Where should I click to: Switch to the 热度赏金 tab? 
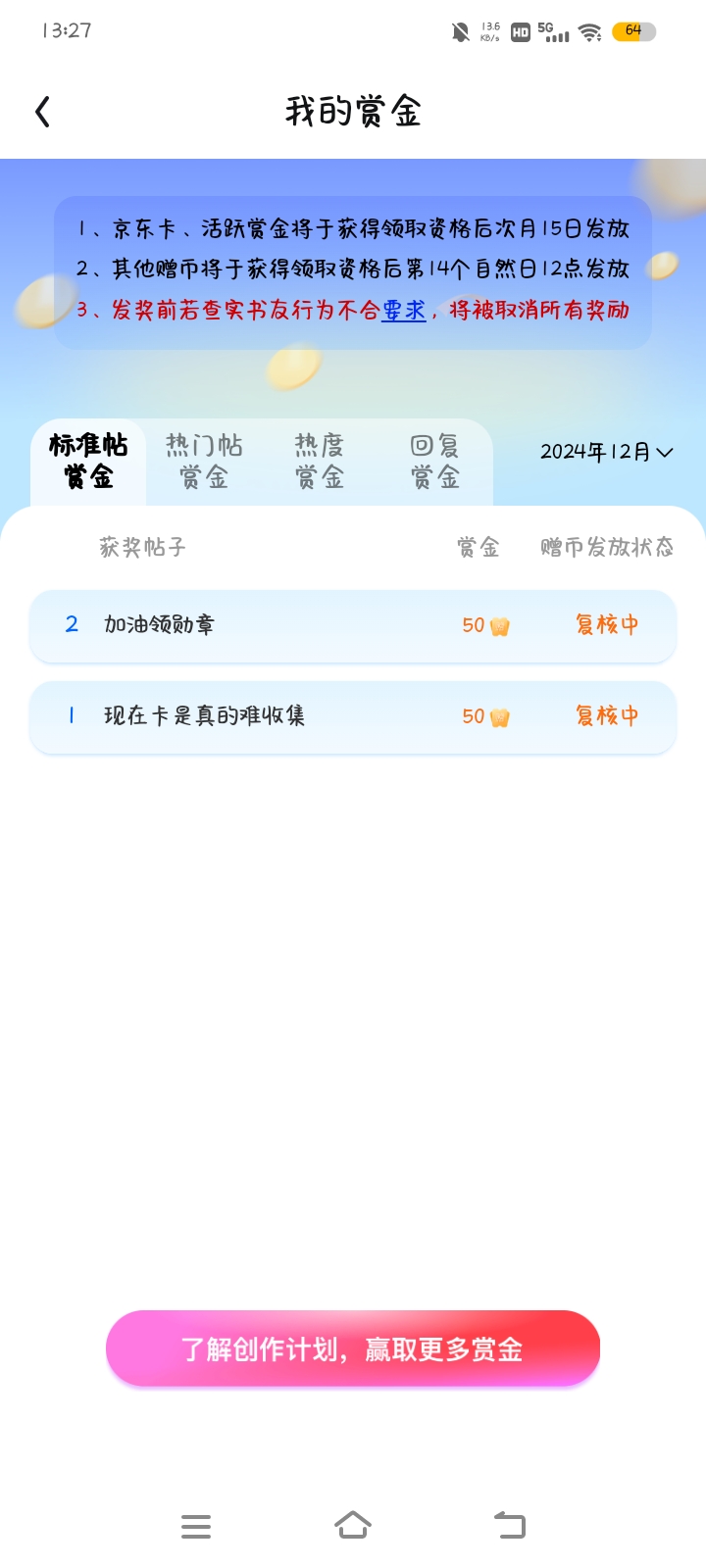[320, 462]
